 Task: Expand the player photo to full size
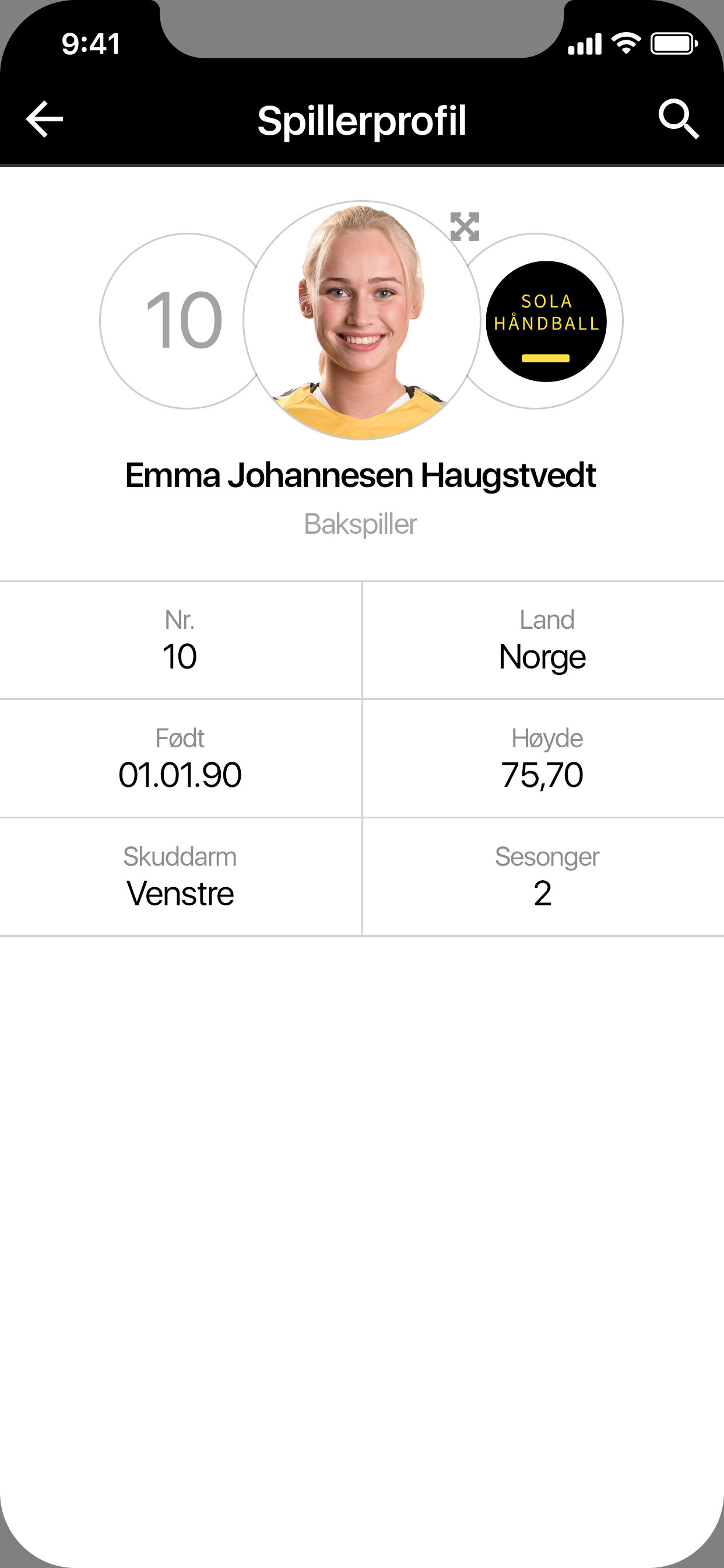[x=465, y=226]
